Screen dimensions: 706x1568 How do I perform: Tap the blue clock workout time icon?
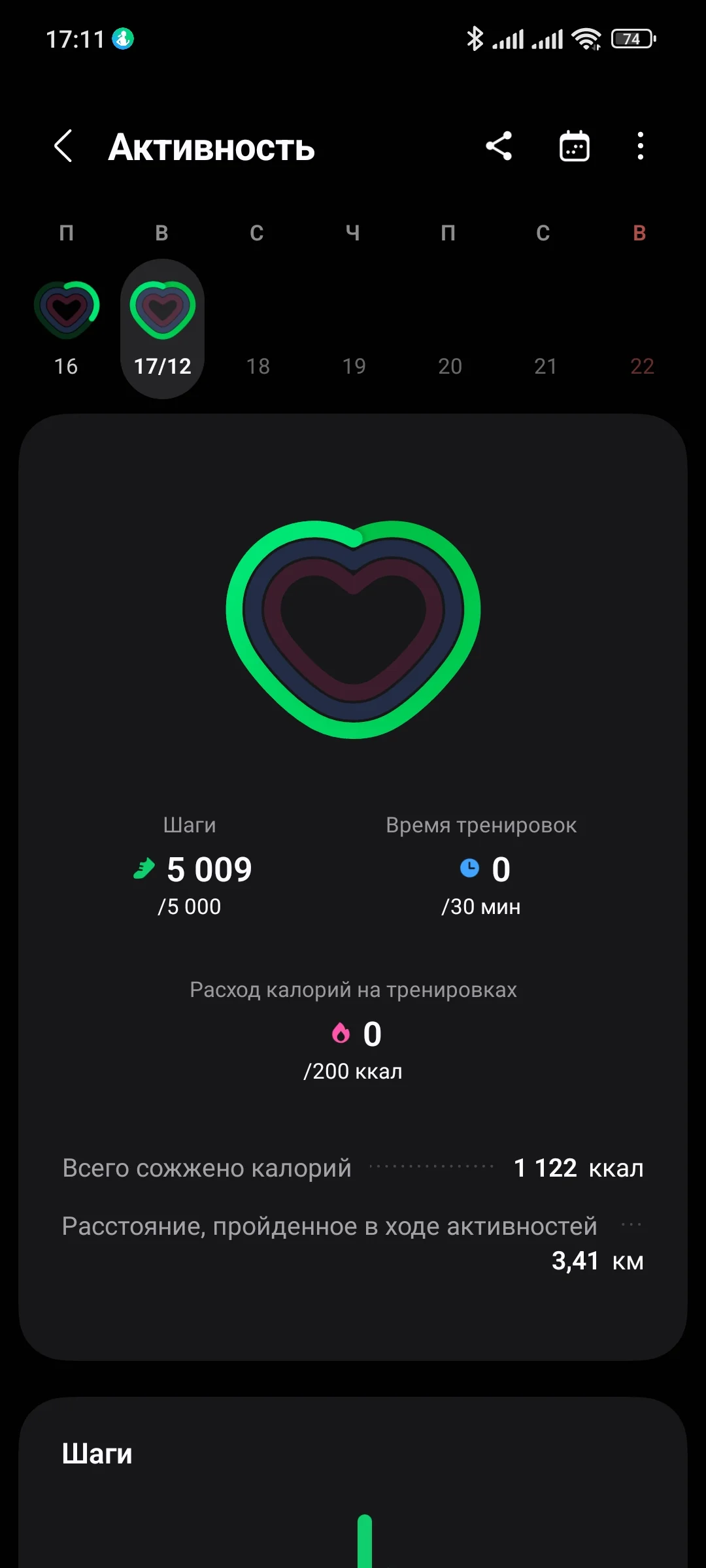tap(469, 869)
